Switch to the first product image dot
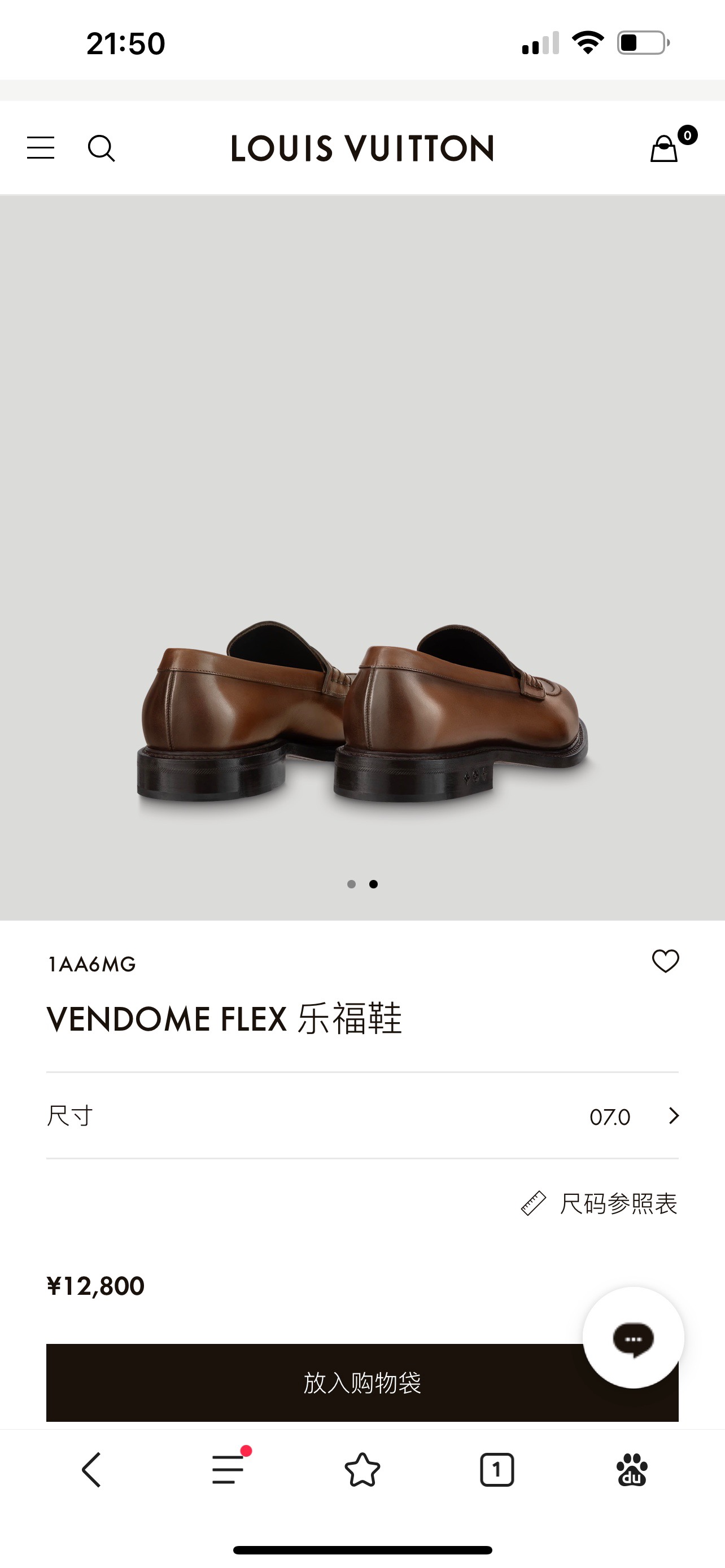The image size is (725, 1568). pos(351,884)
